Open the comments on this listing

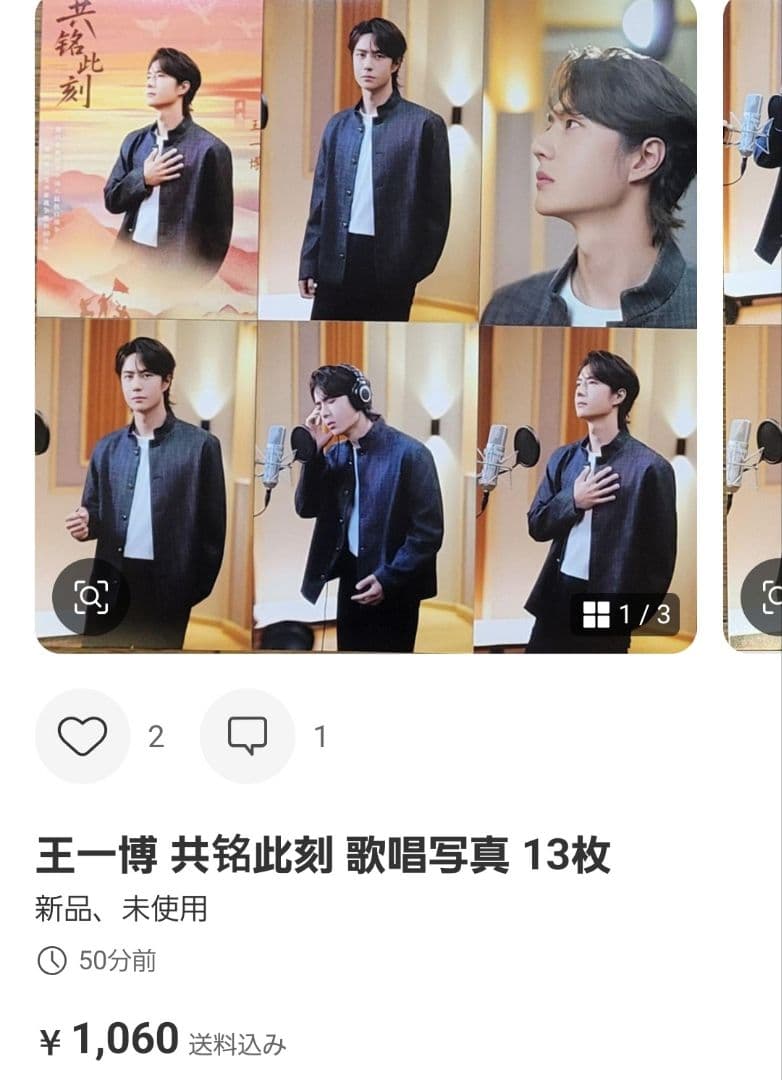(x=247, y=737)
